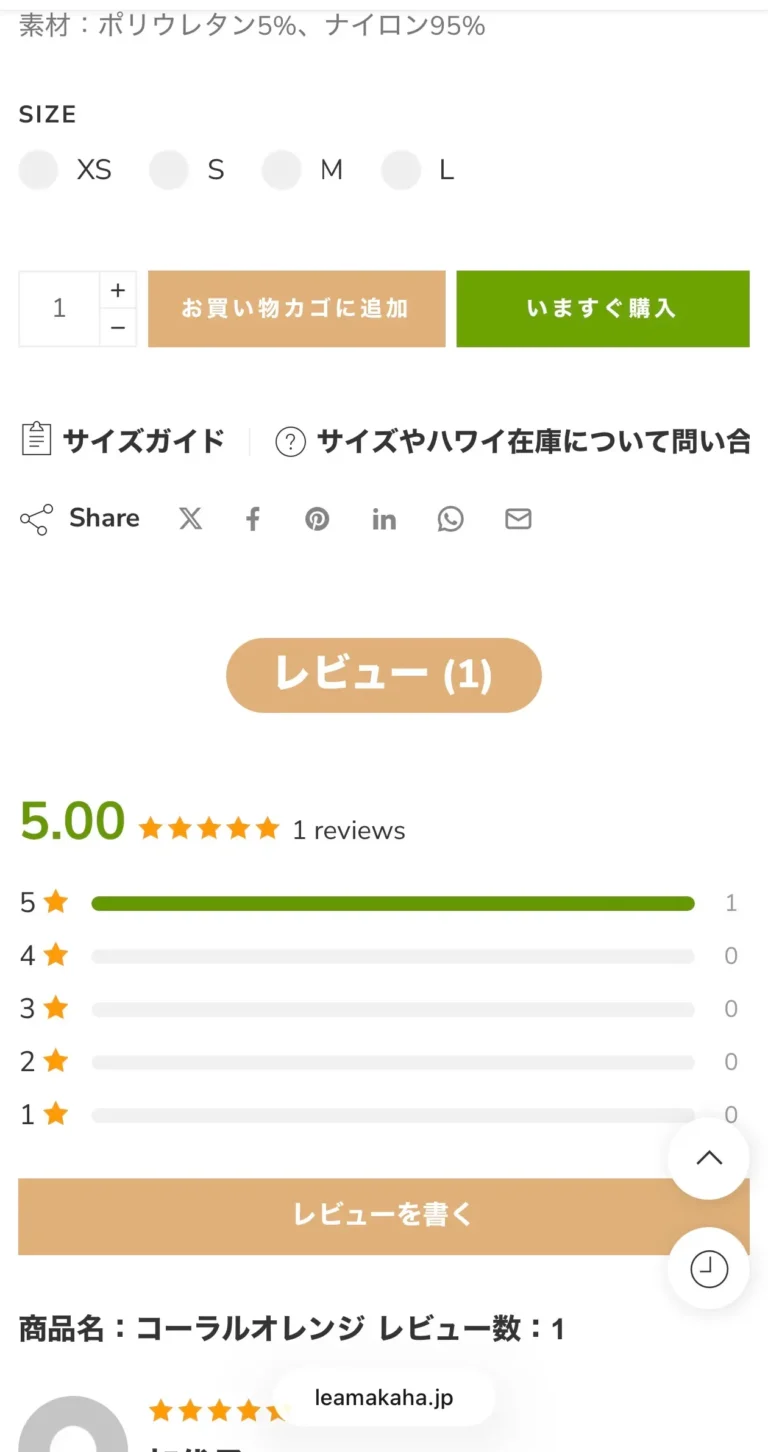This screenshot has height=1452, width=768.
Task: Click the scroll-to-top chevron
Action: coord(708,1158)
